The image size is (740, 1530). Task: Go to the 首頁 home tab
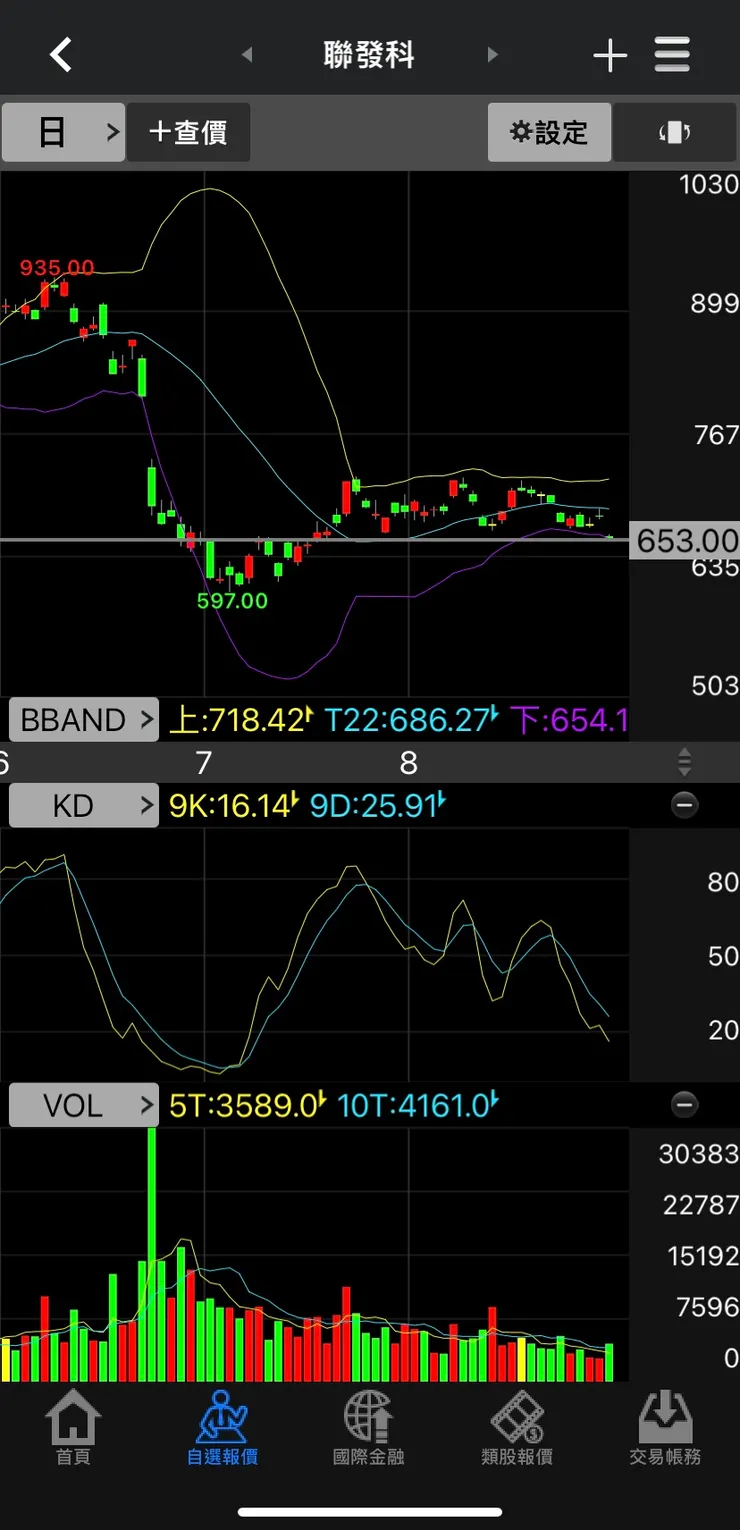[x=73, y=1429]
